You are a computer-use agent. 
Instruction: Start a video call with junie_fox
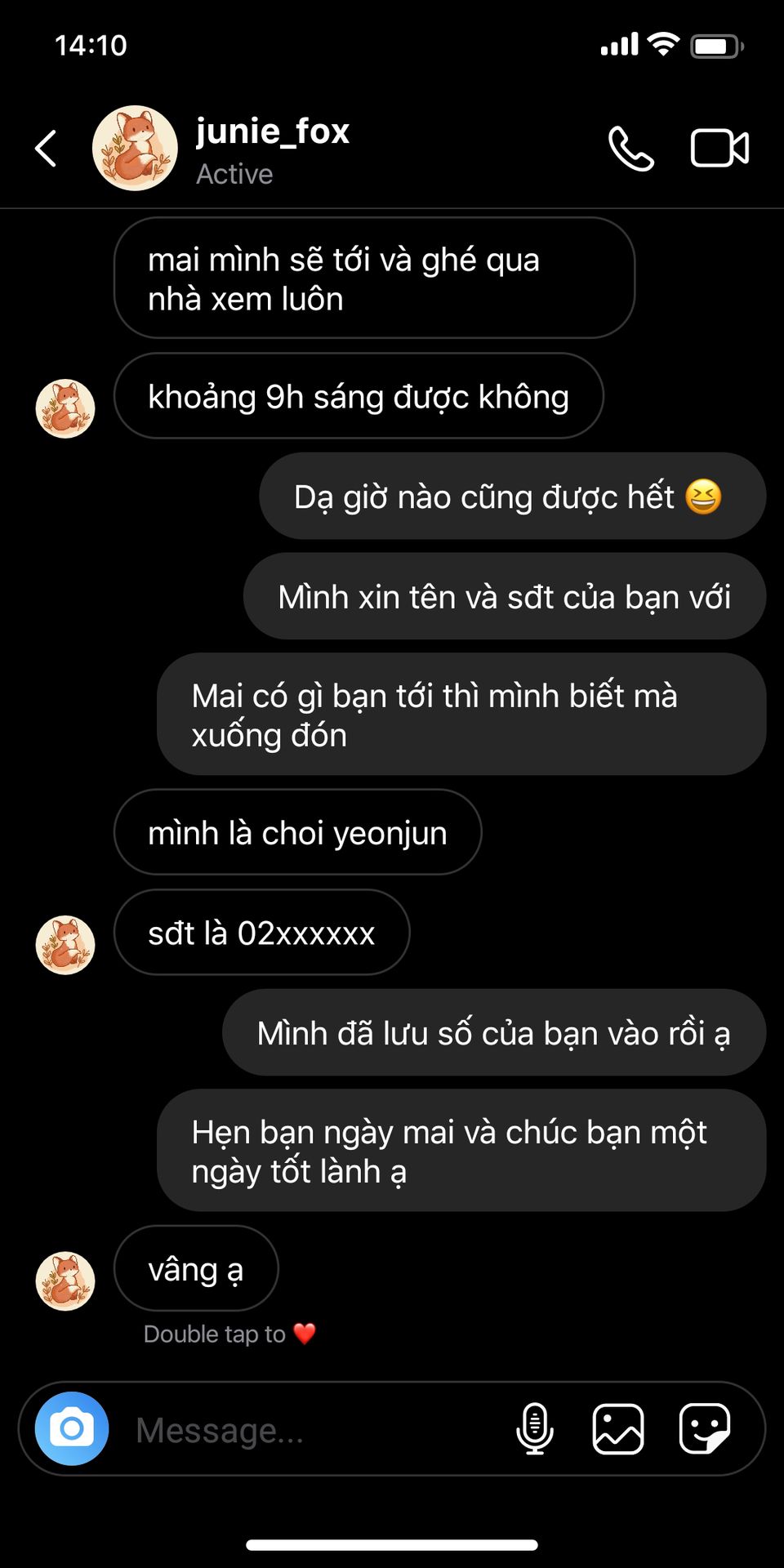tap(719, 149)
